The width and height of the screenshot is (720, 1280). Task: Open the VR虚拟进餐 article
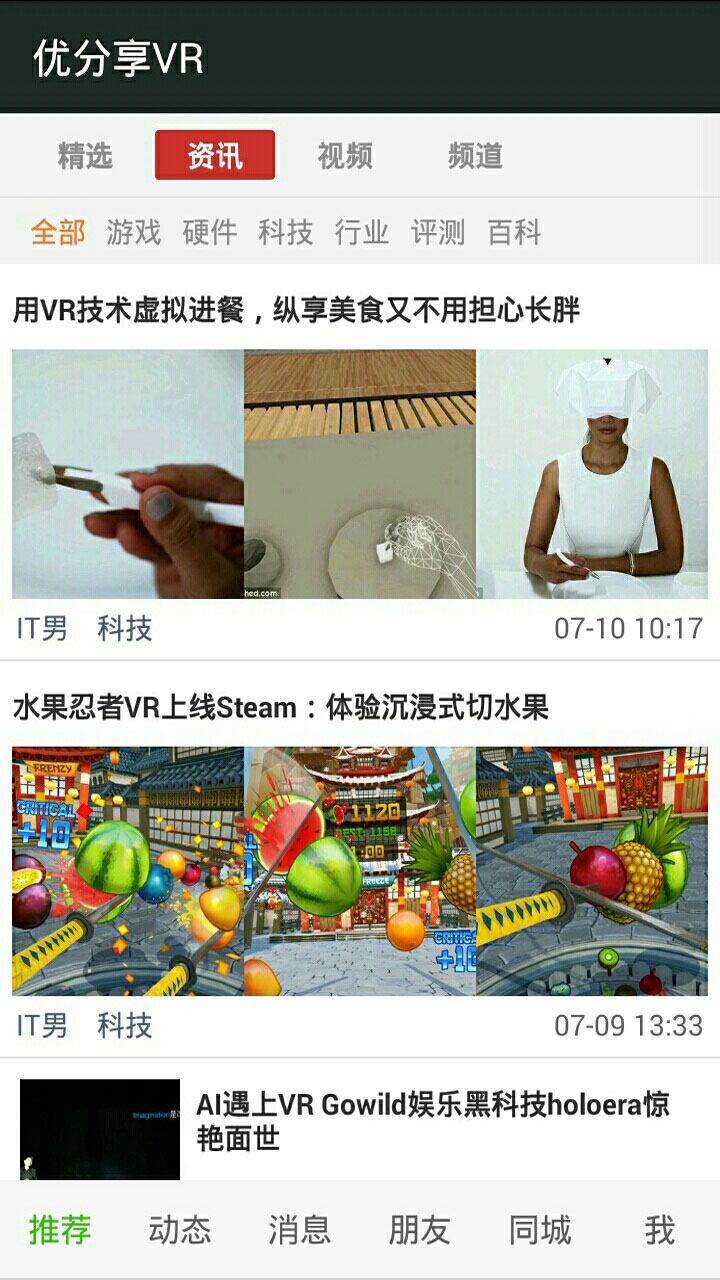(x=296, y=310)
